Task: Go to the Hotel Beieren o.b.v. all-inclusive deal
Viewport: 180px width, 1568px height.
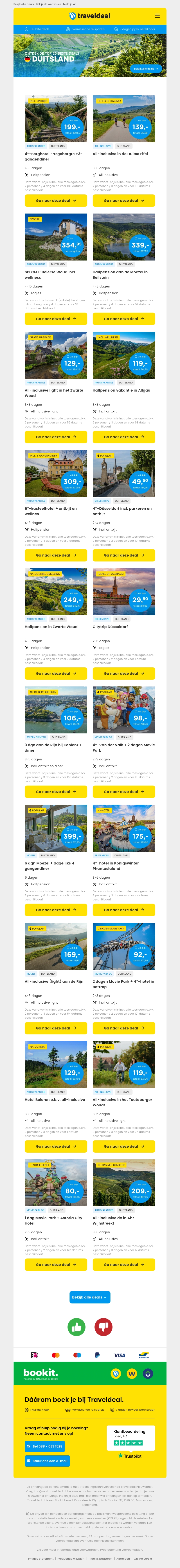Action: coord(56,1146)
